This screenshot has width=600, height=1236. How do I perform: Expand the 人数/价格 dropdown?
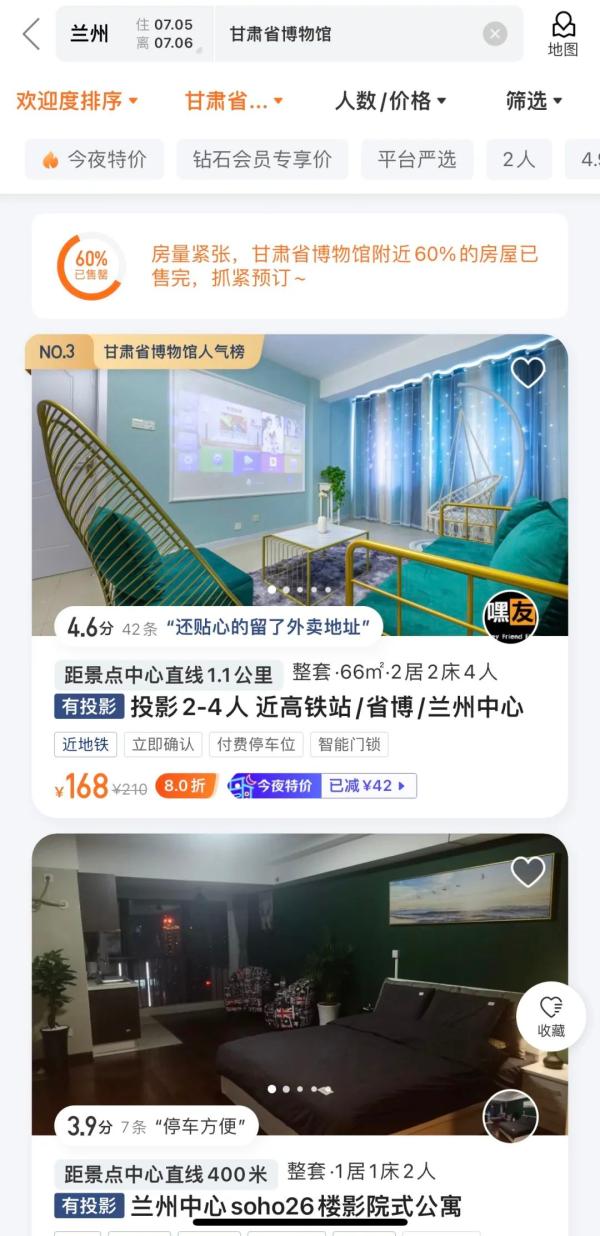pos(390,101)
